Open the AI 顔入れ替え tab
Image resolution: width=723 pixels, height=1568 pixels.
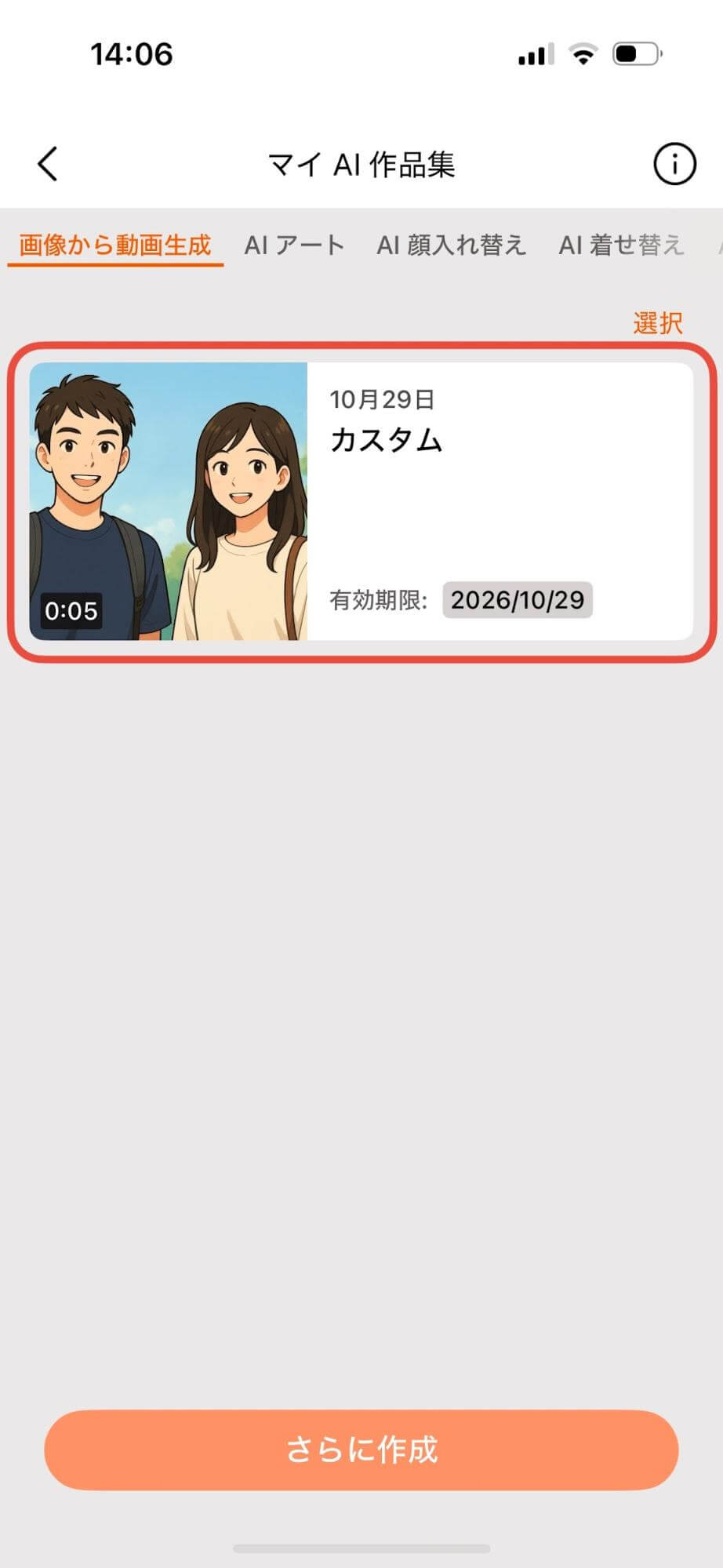452,245
